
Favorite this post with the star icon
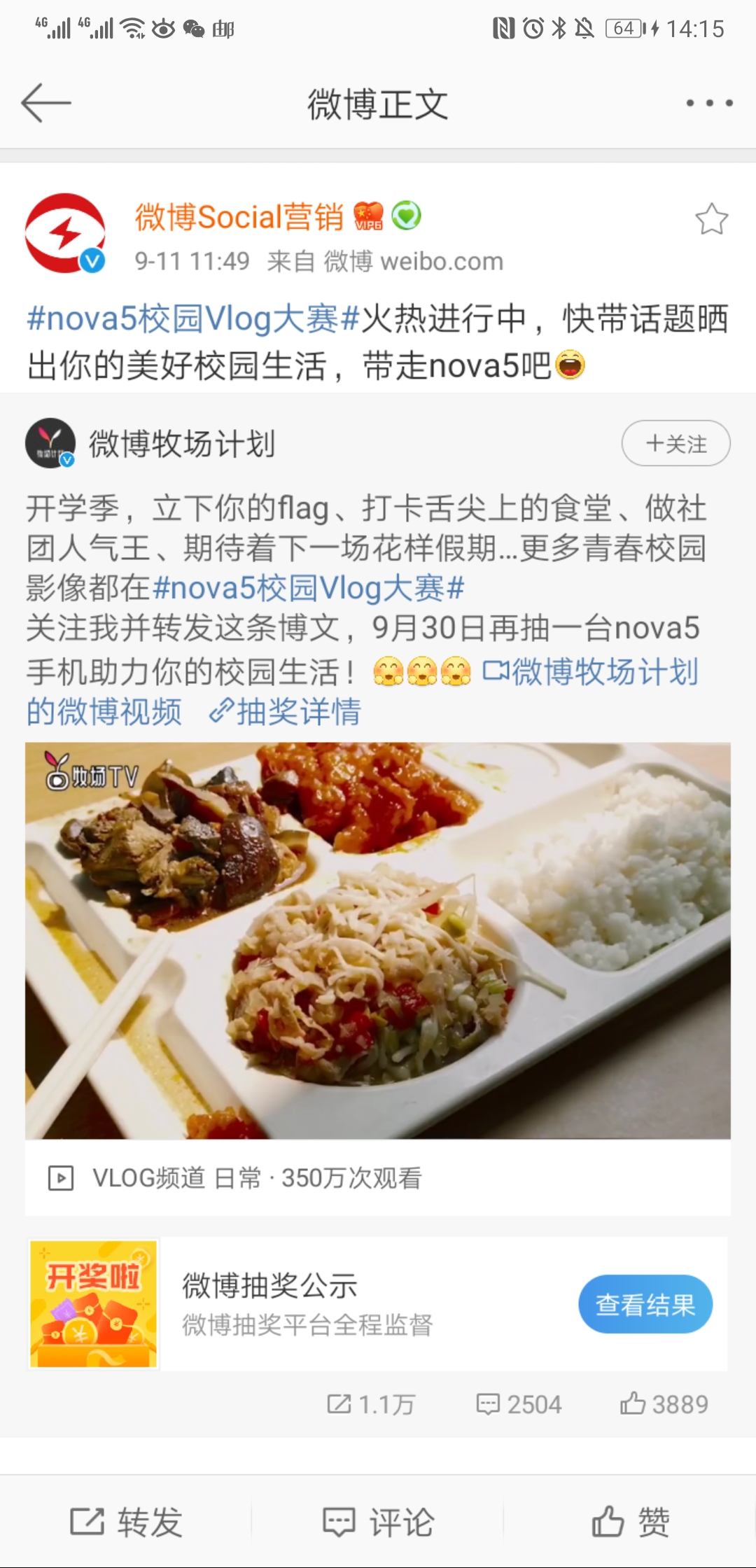[711, 219]
